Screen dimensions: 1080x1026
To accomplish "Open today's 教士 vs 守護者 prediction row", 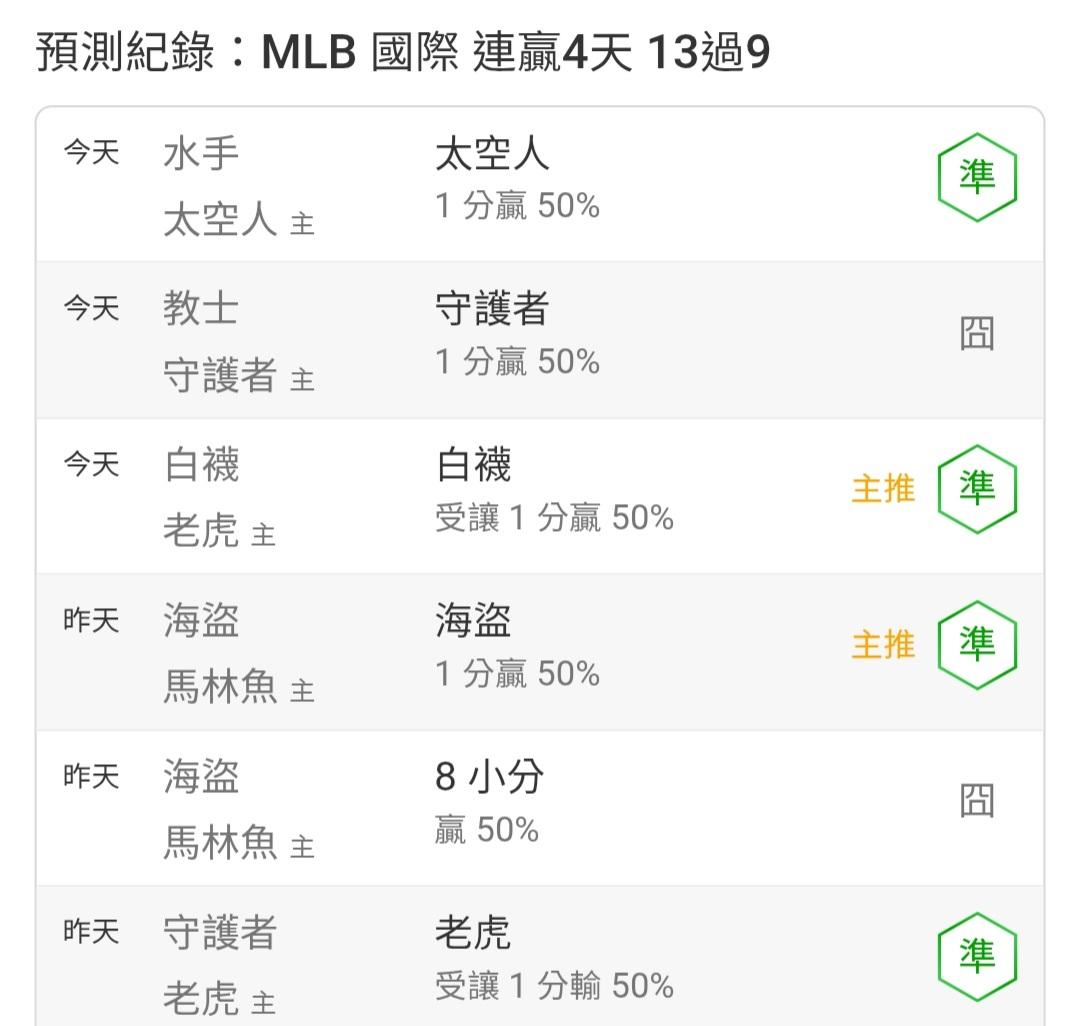I will pos(540,340).
